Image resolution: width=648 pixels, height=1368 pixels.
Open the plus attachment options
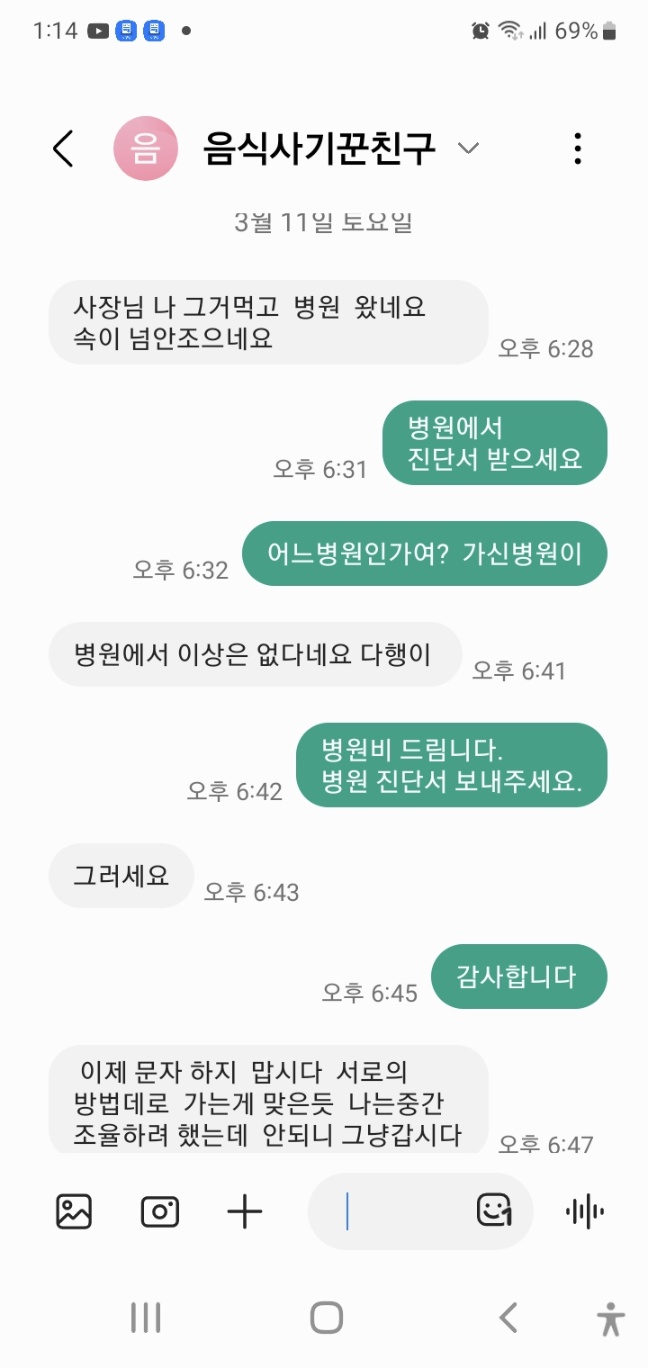click(245, 1212)
